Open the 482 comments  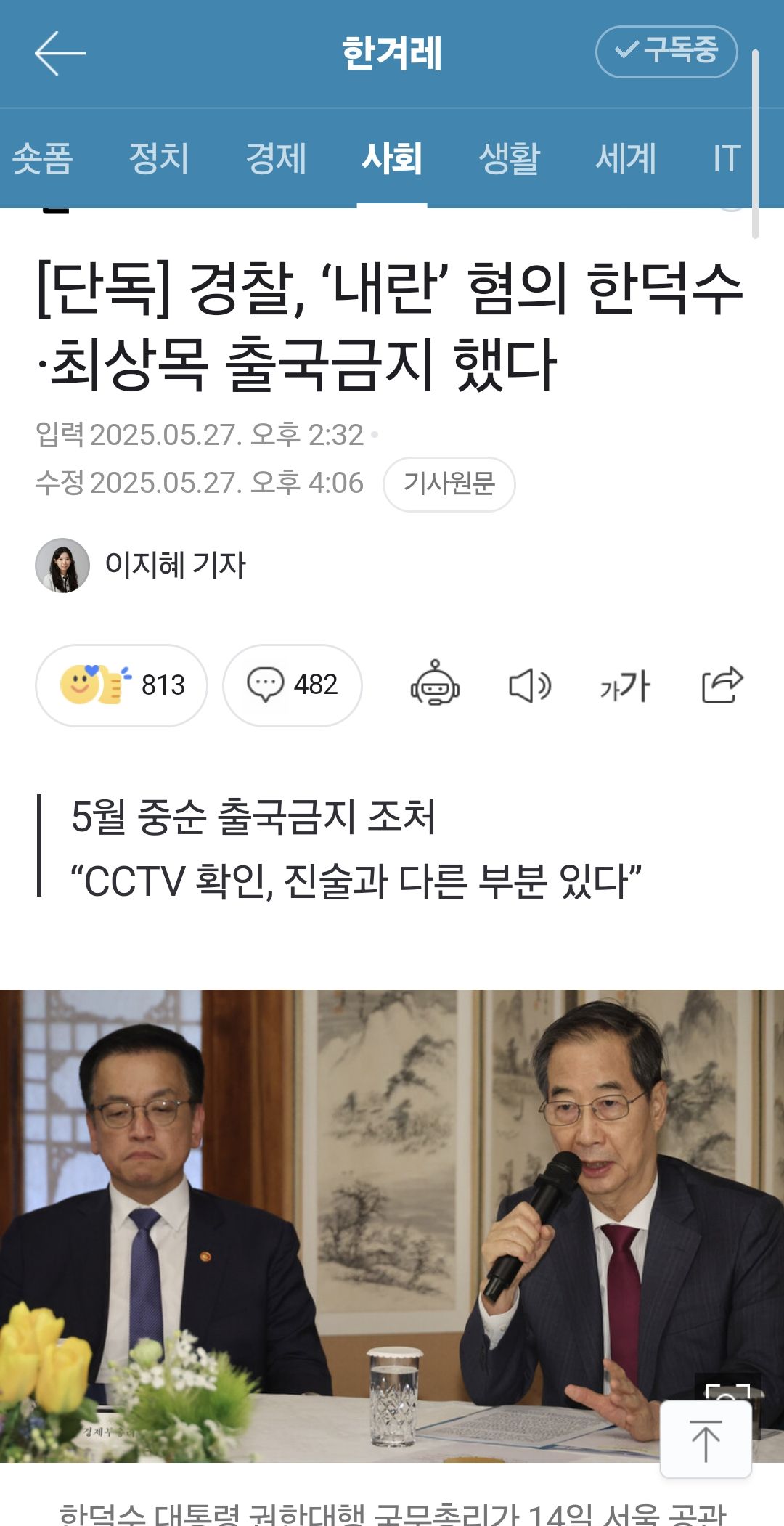292,685
